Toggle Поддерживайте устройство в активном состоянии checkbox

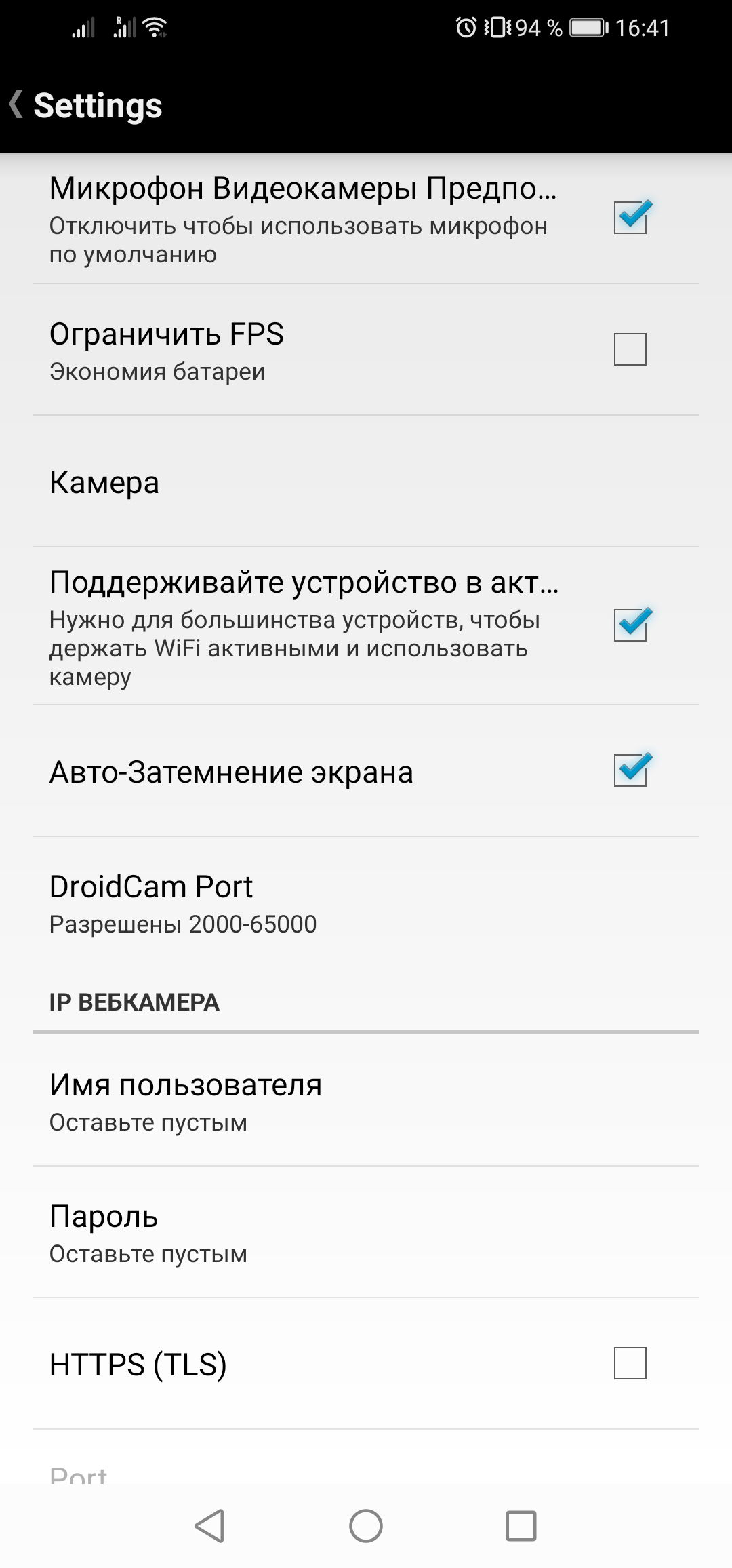(x=630, y=625)
